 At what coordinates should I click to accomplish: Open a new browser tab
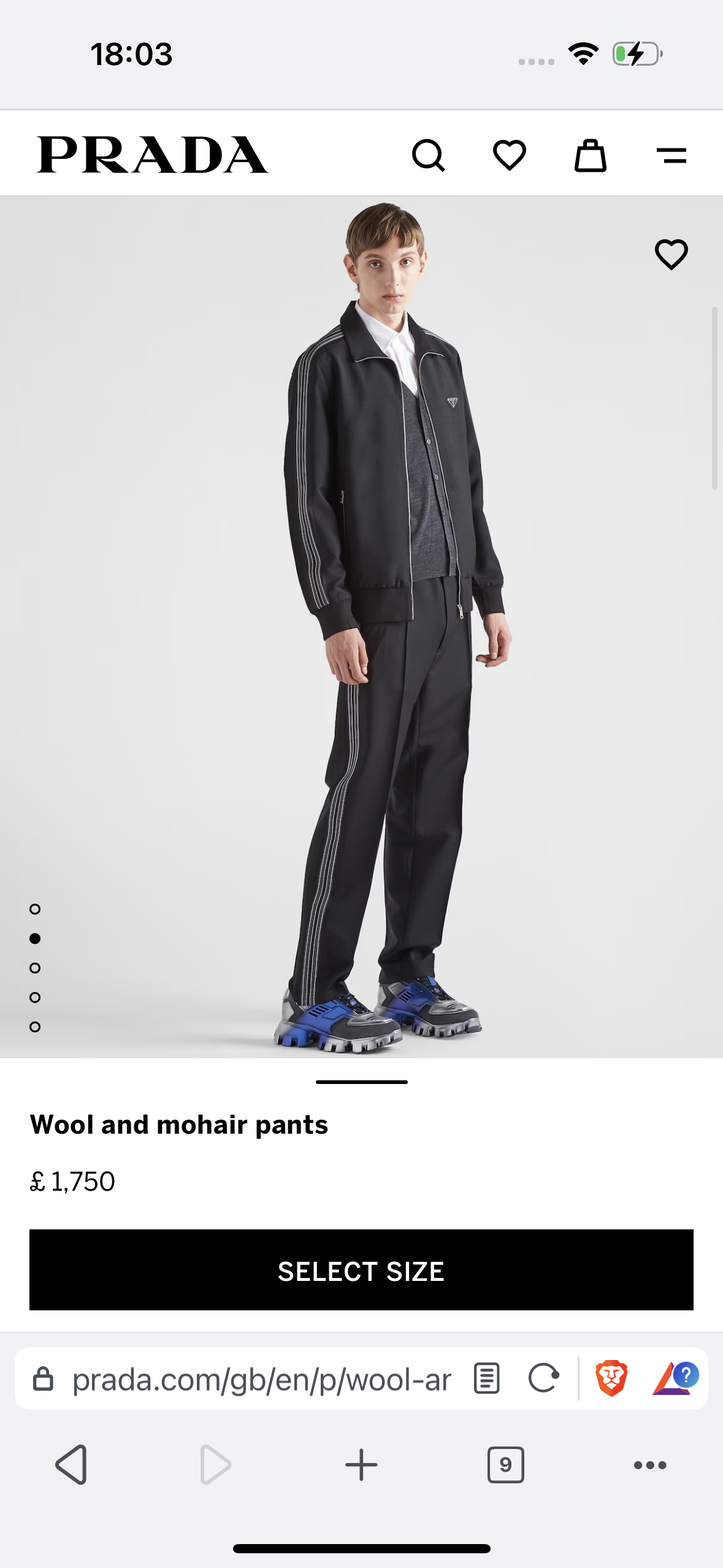[x=361, y=1465]
